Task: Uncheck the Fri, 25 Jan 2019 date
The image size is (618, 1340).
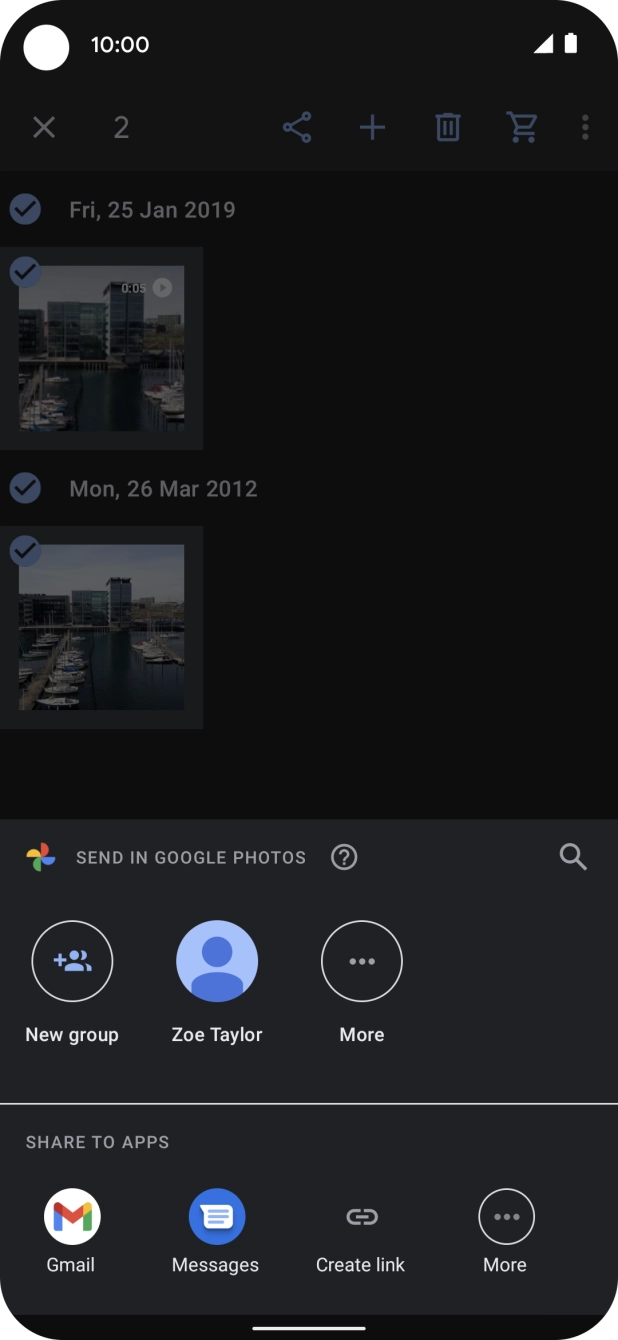Action: (25, 209)
